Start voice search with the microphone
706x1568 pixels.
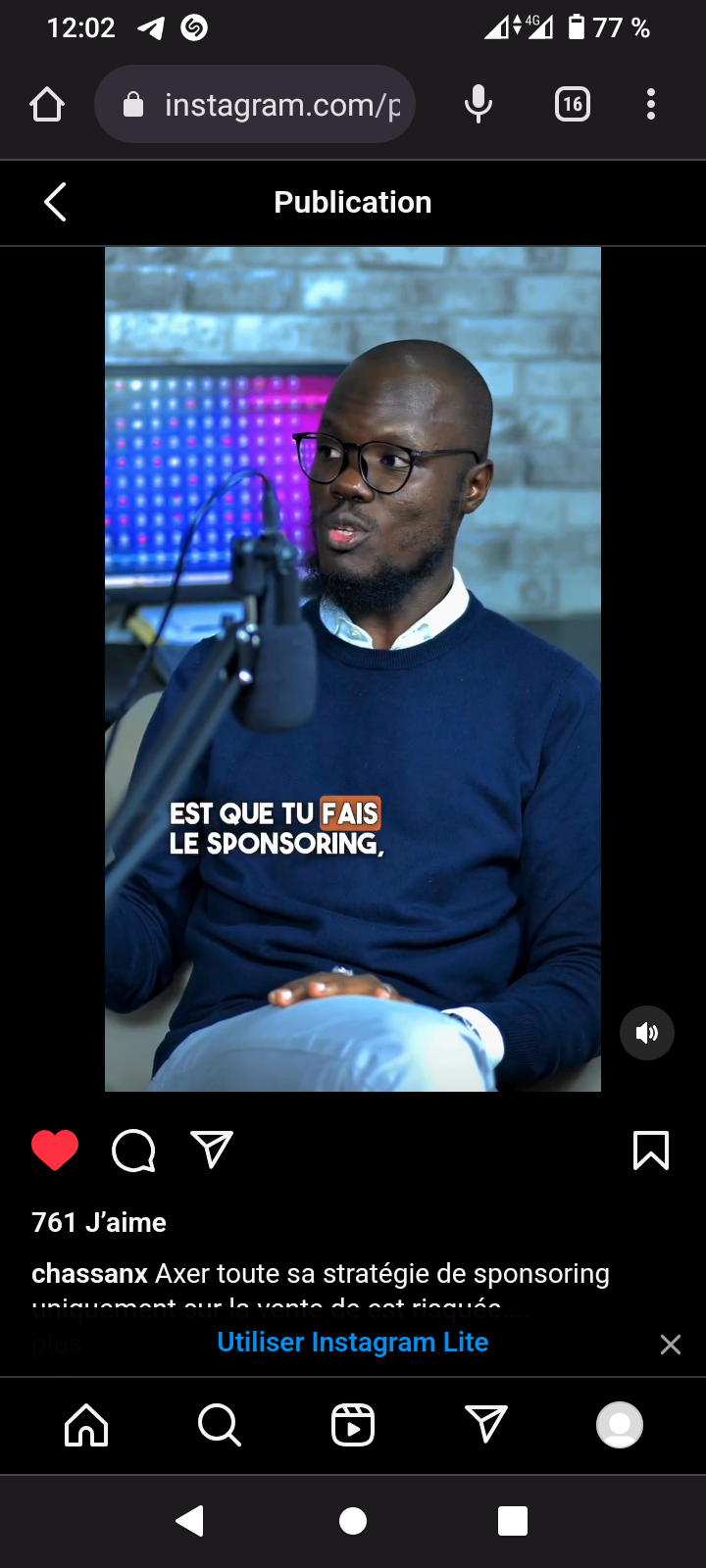tap(479, 104)
